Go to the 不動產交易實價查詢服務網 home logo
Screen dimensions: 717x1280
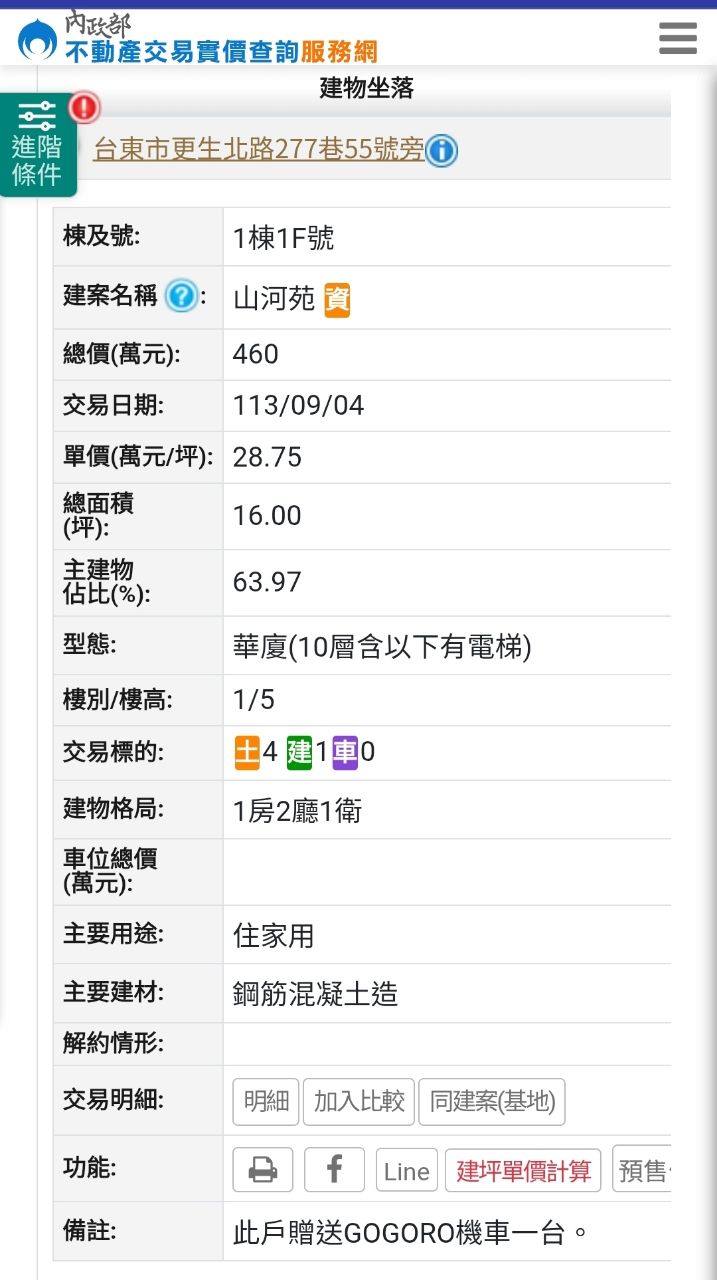198,38
